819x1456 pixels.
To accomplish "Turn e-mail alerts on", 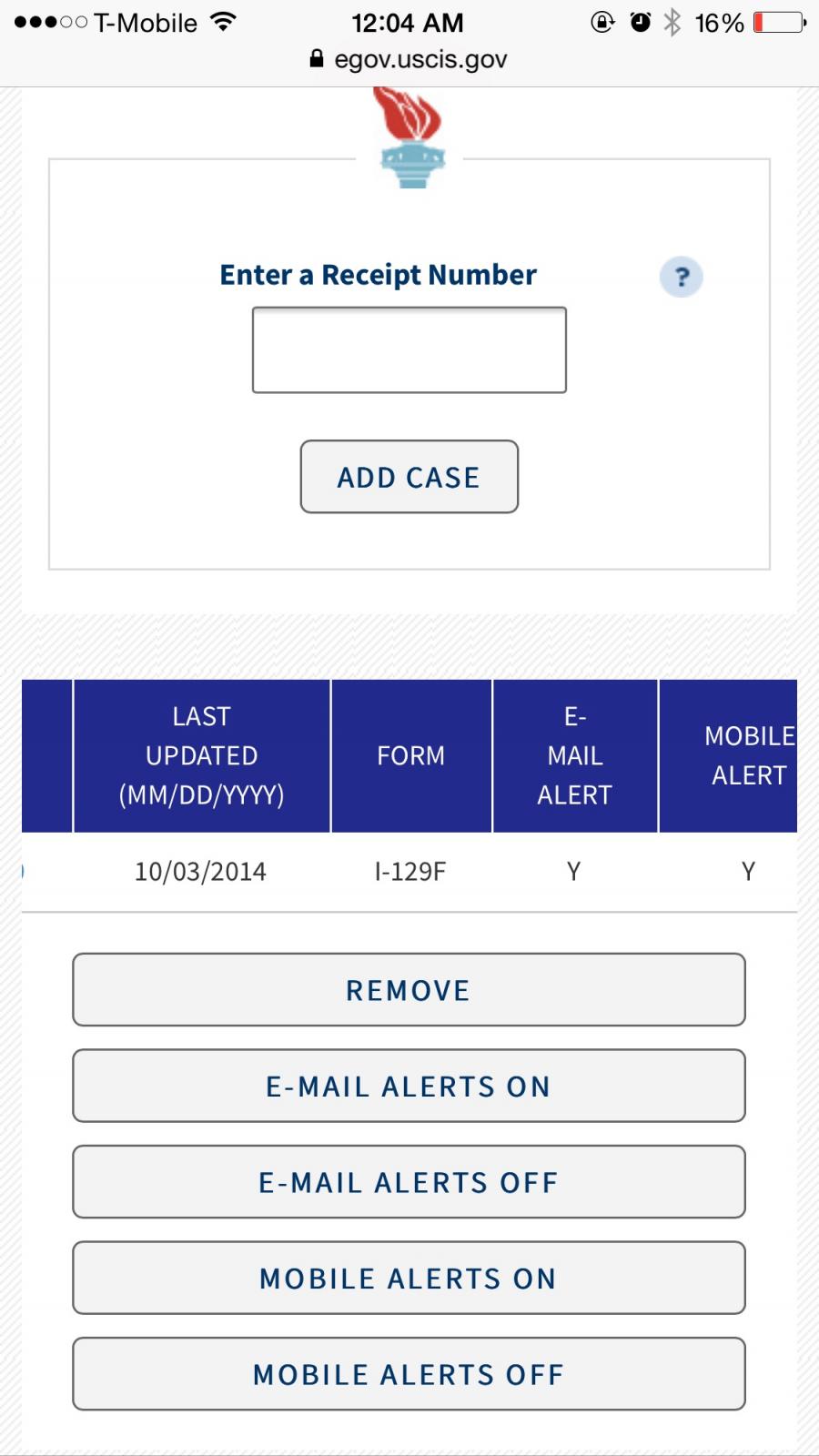I will pyautogui.click(x=409, y=1086).
